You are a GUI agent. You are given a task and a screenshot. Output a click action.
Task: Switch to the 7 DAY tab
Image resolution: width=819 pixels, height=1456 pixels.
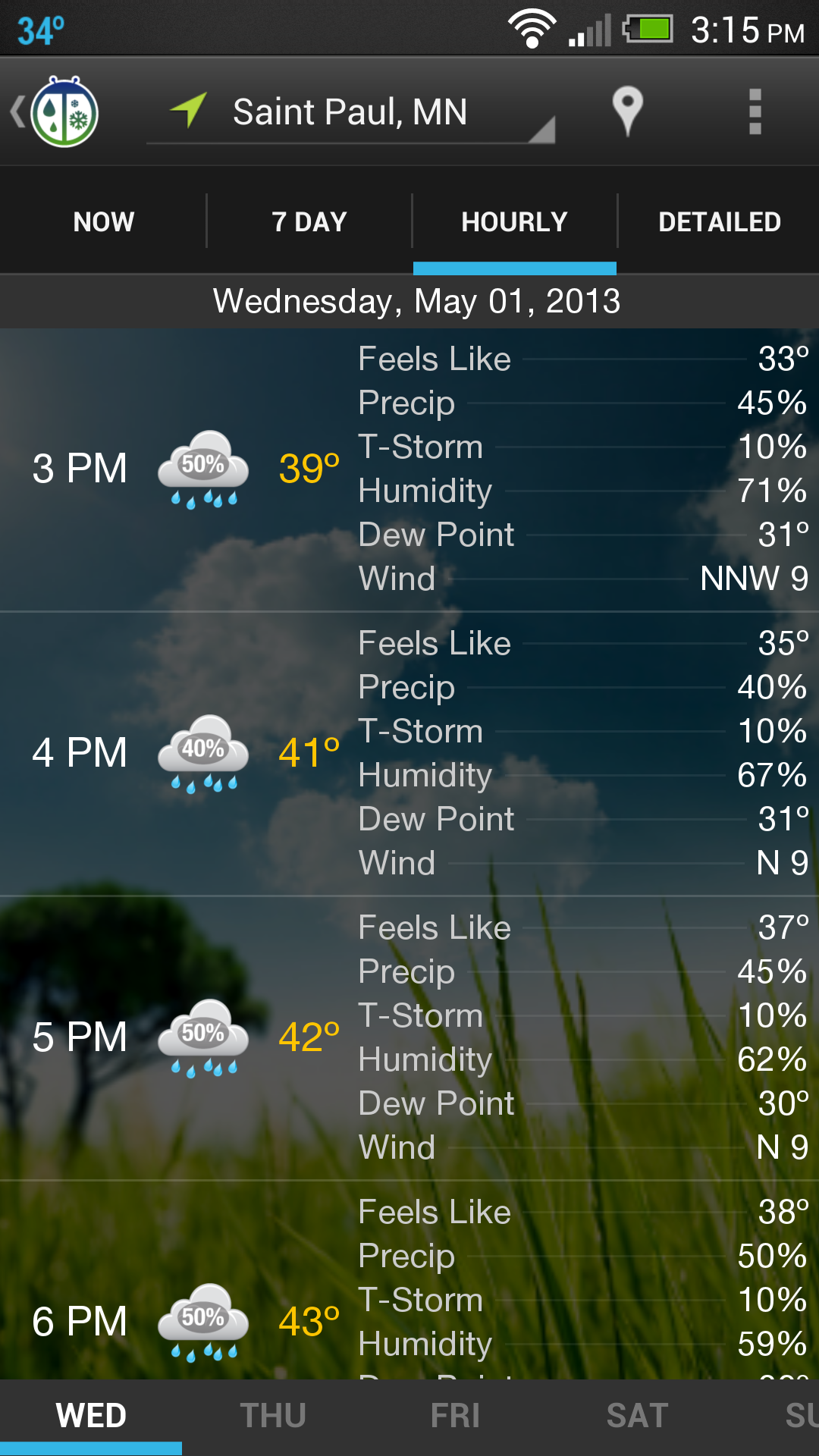309,221
